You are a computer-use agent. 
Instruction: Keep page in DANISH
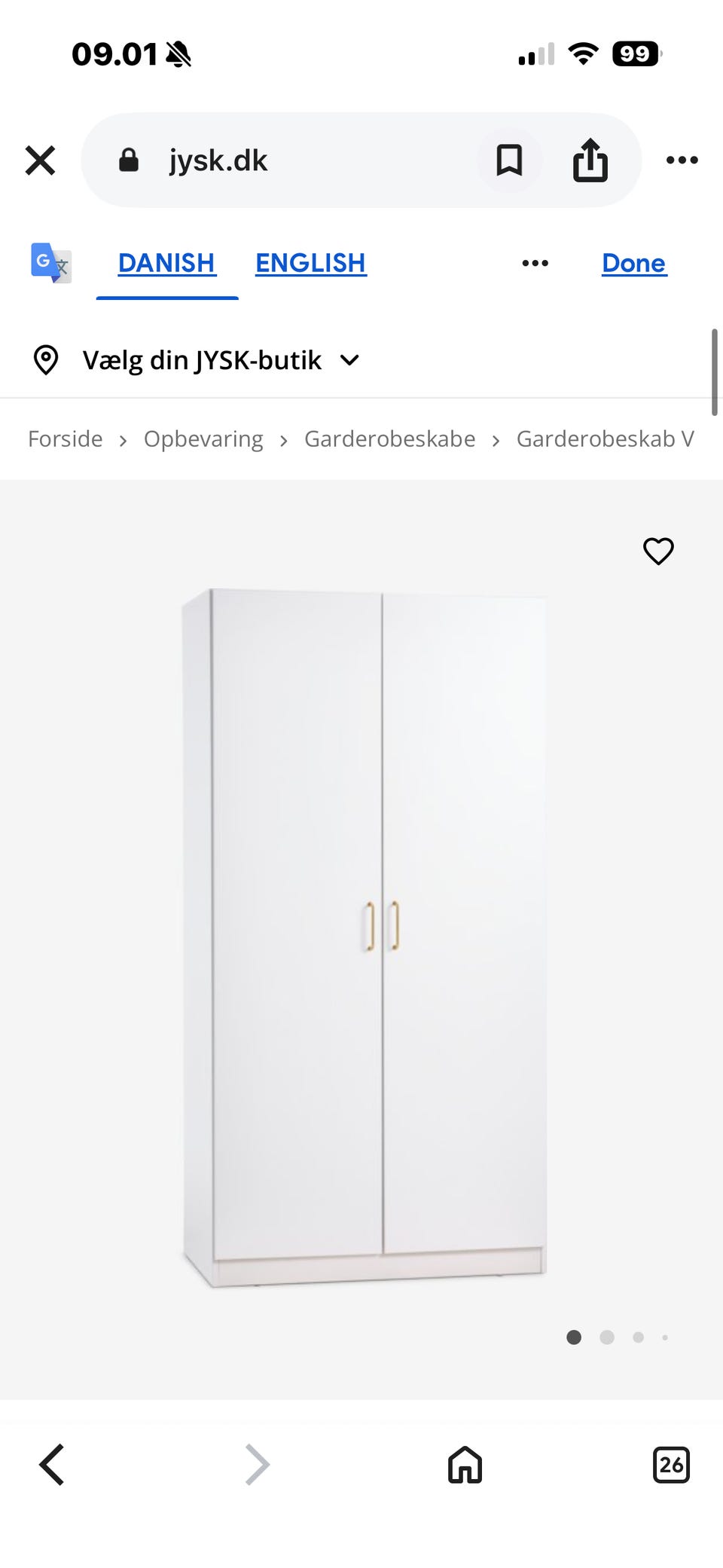(x=166, y=263)
